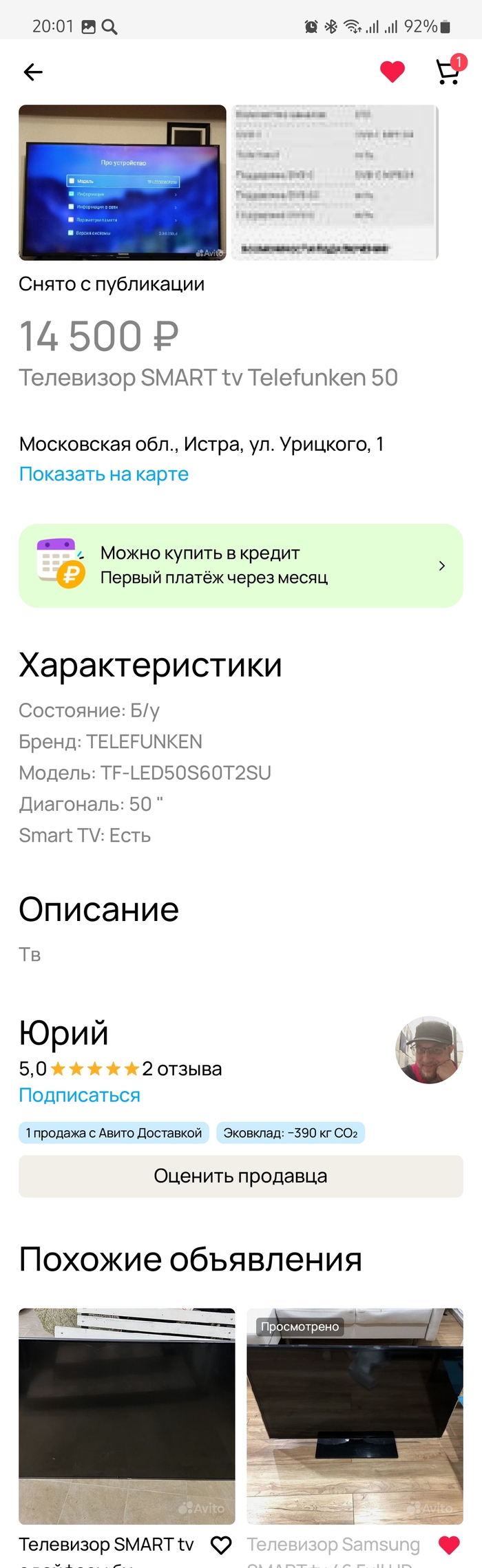This screenshot has height=1568, width=482.
Task: Tap Оценить продавца button
Action: click(x=241, y=1176)
